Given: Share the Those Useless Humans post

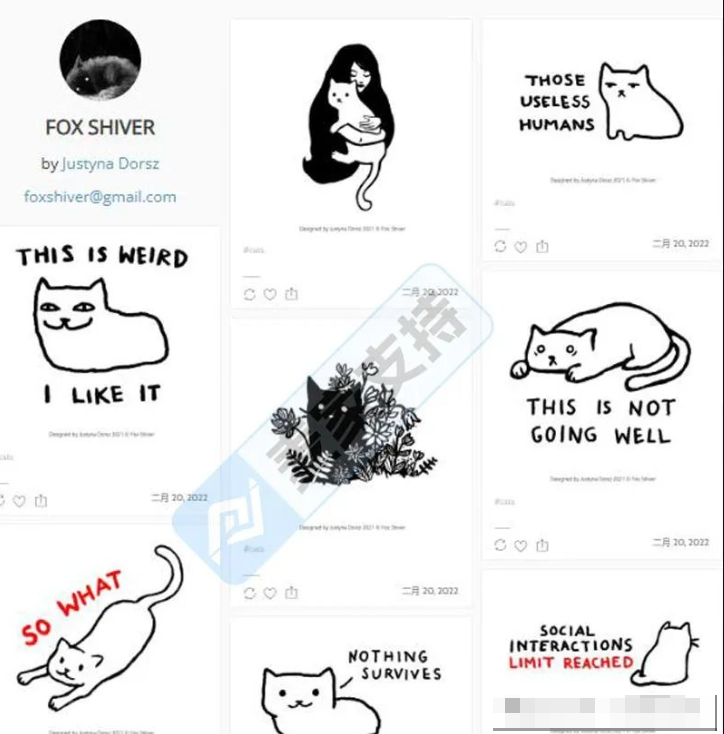Looking at the screenshot, I should point(542,246).
